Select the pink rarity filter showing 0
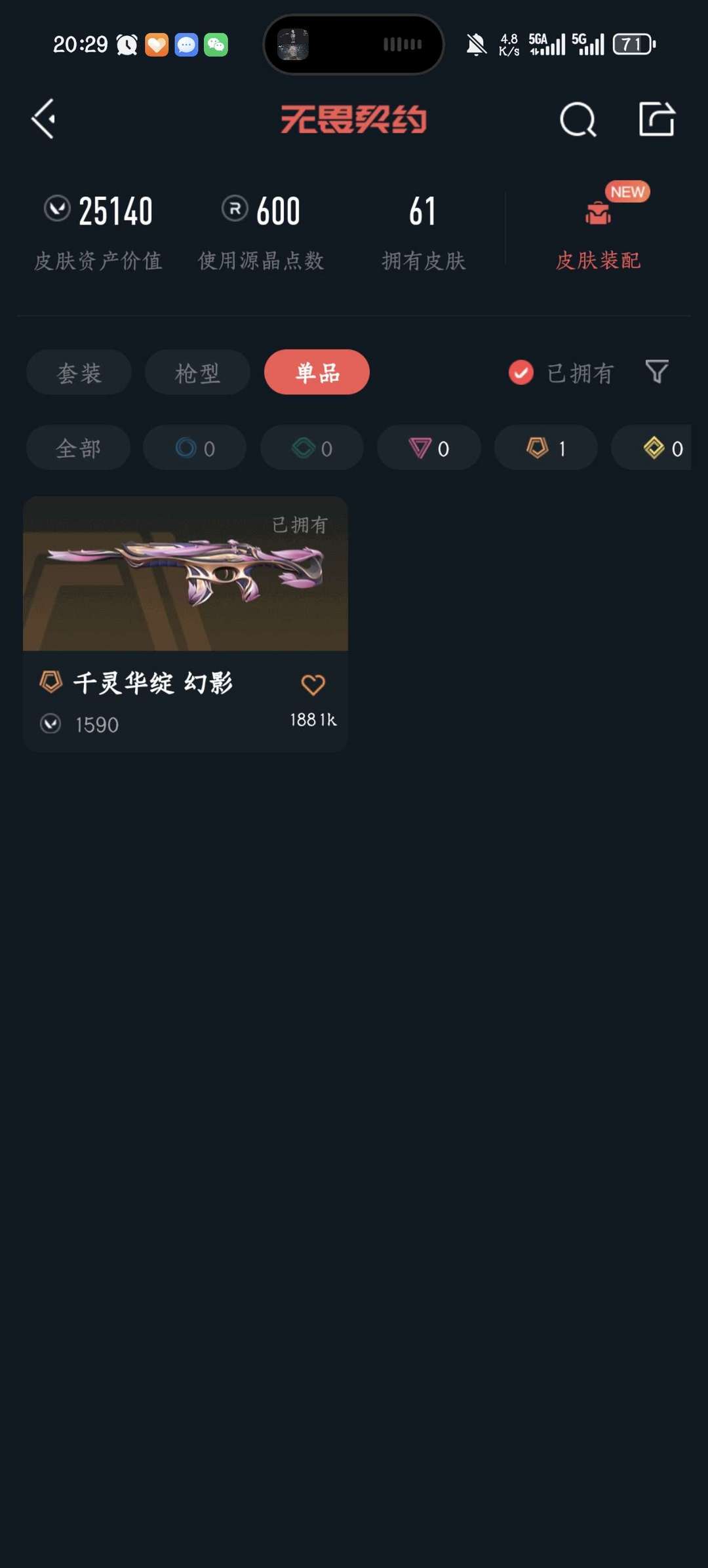 click(x=429, y=448)
